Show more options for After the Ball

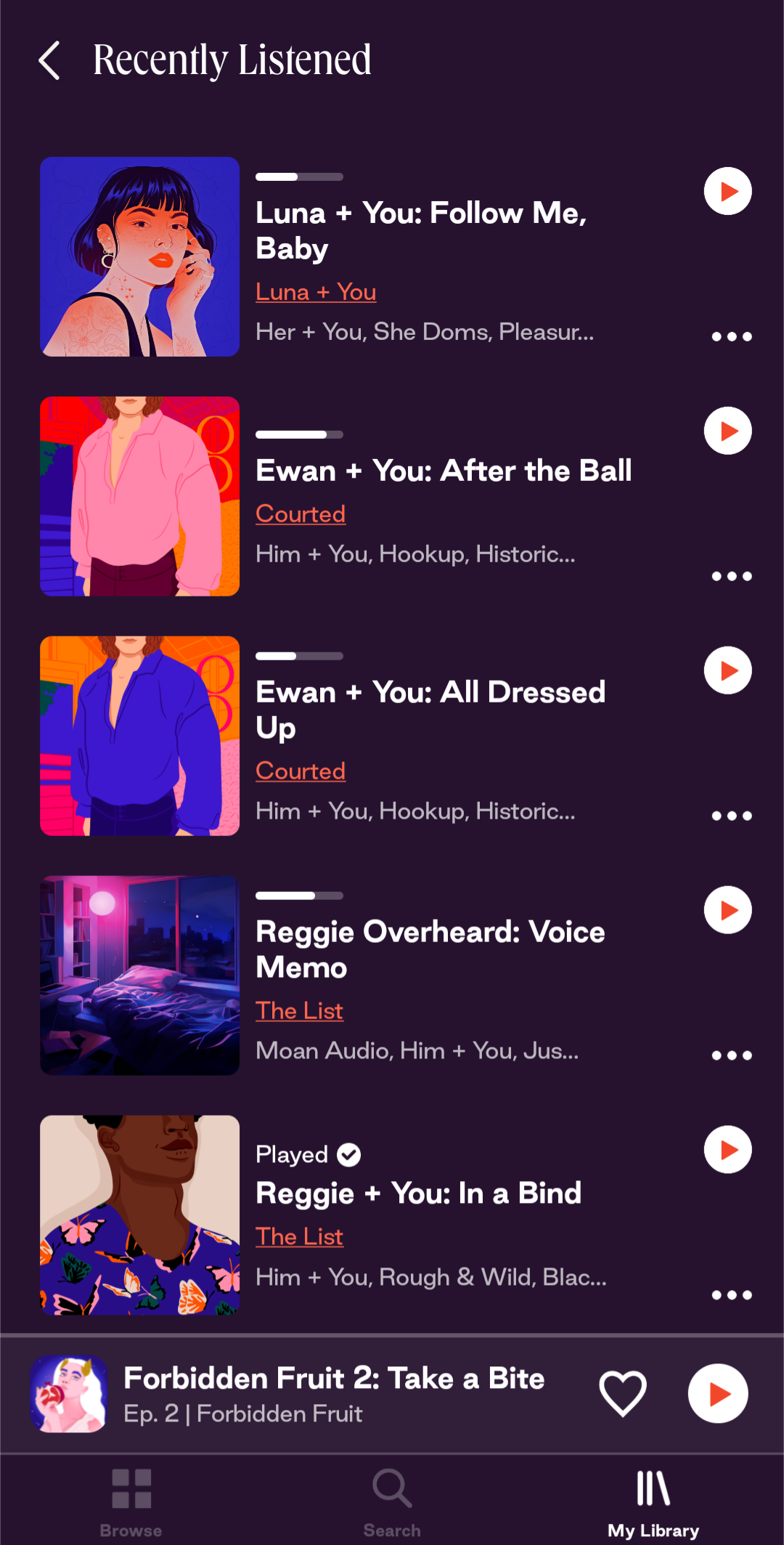click(x=731, y=576)
